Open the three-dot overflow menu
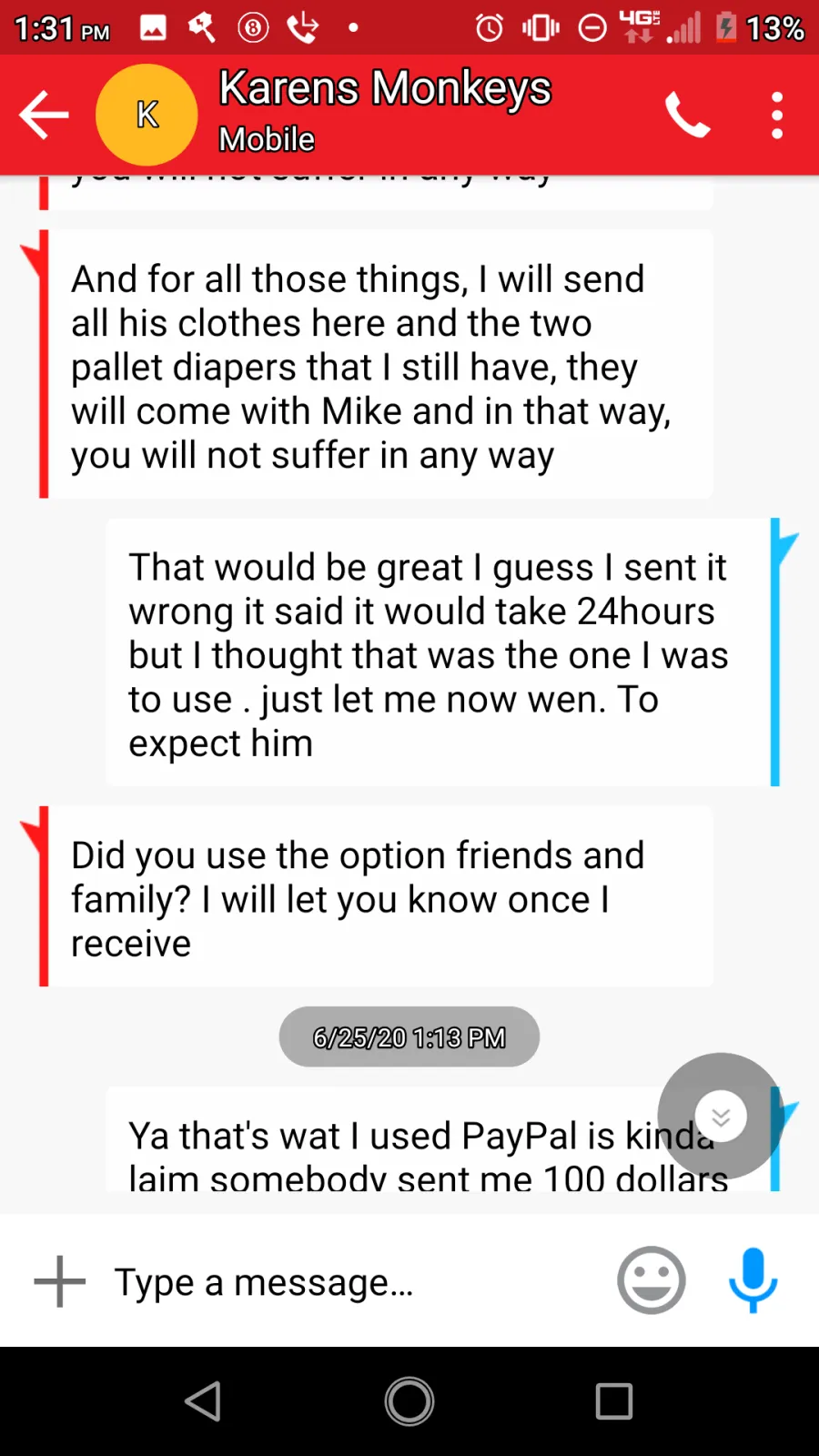The image size is (819, 1456). 776,116
